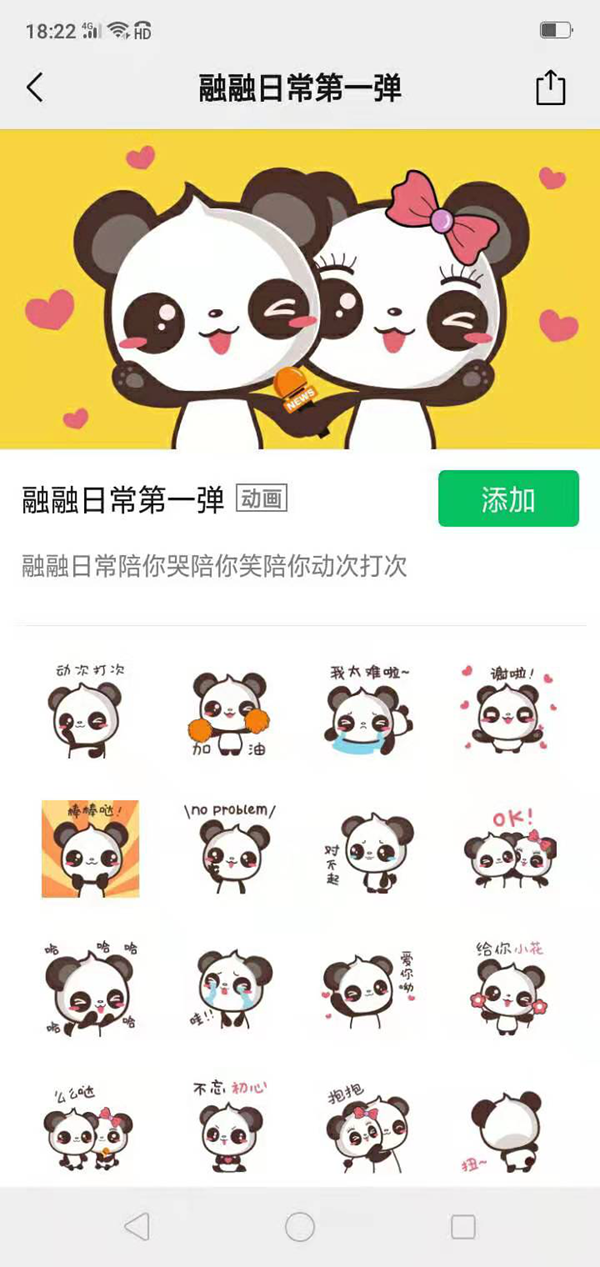Viewport: 600px width, 1267px height.
Task: Preview the no problem sticker
Action: click(230, 848)
